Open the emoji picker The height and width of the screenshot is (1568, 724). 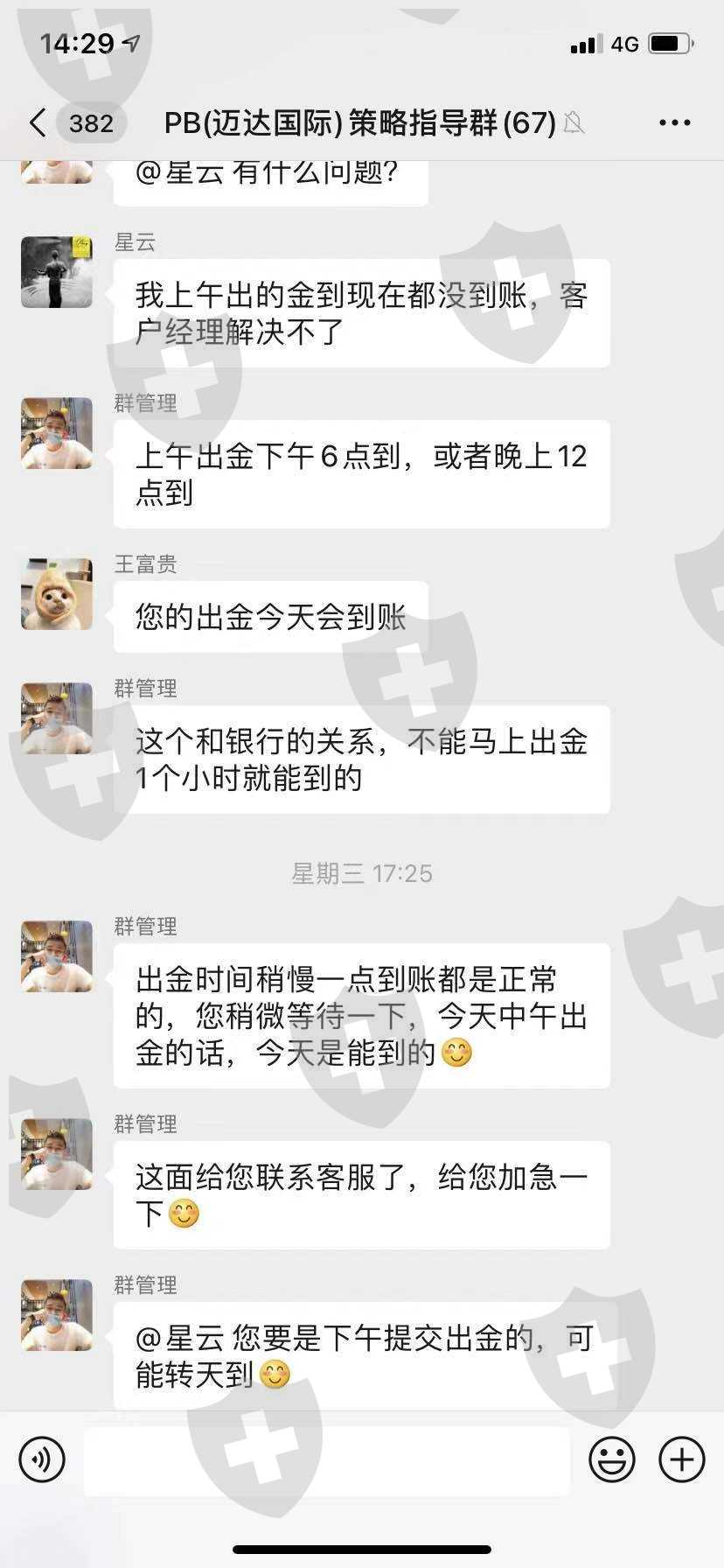click(x=611, y=1459)
